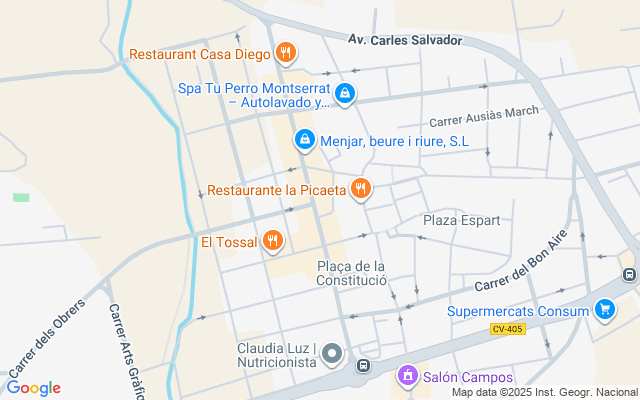The width and height of the screenshot is (640, 400).
Task: Open the Google logo link
Action: pyautogui.click(x=33, y=388)
